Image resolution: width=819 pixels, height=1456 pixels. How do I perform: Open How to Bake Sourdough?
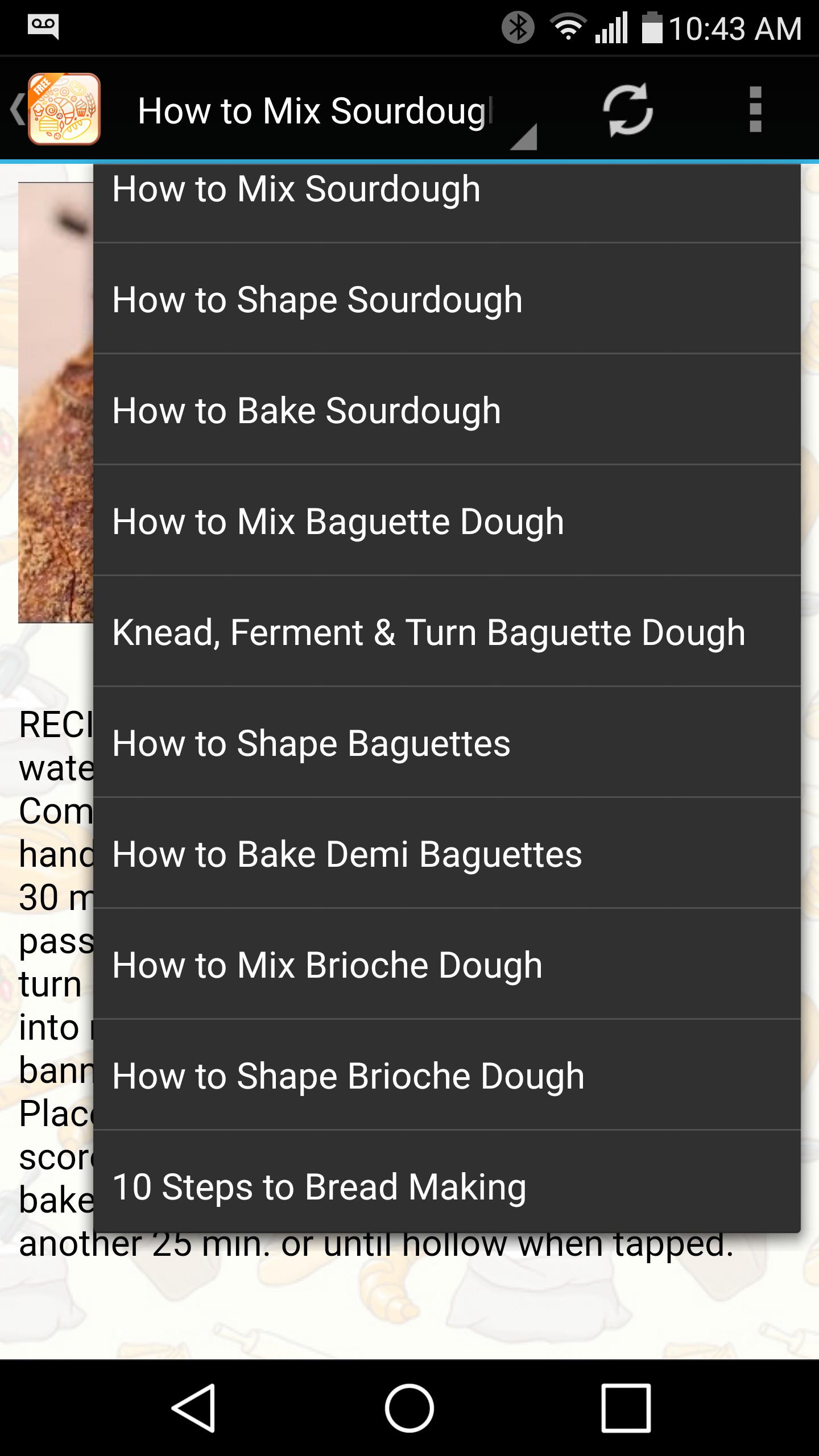pos(447,409)
